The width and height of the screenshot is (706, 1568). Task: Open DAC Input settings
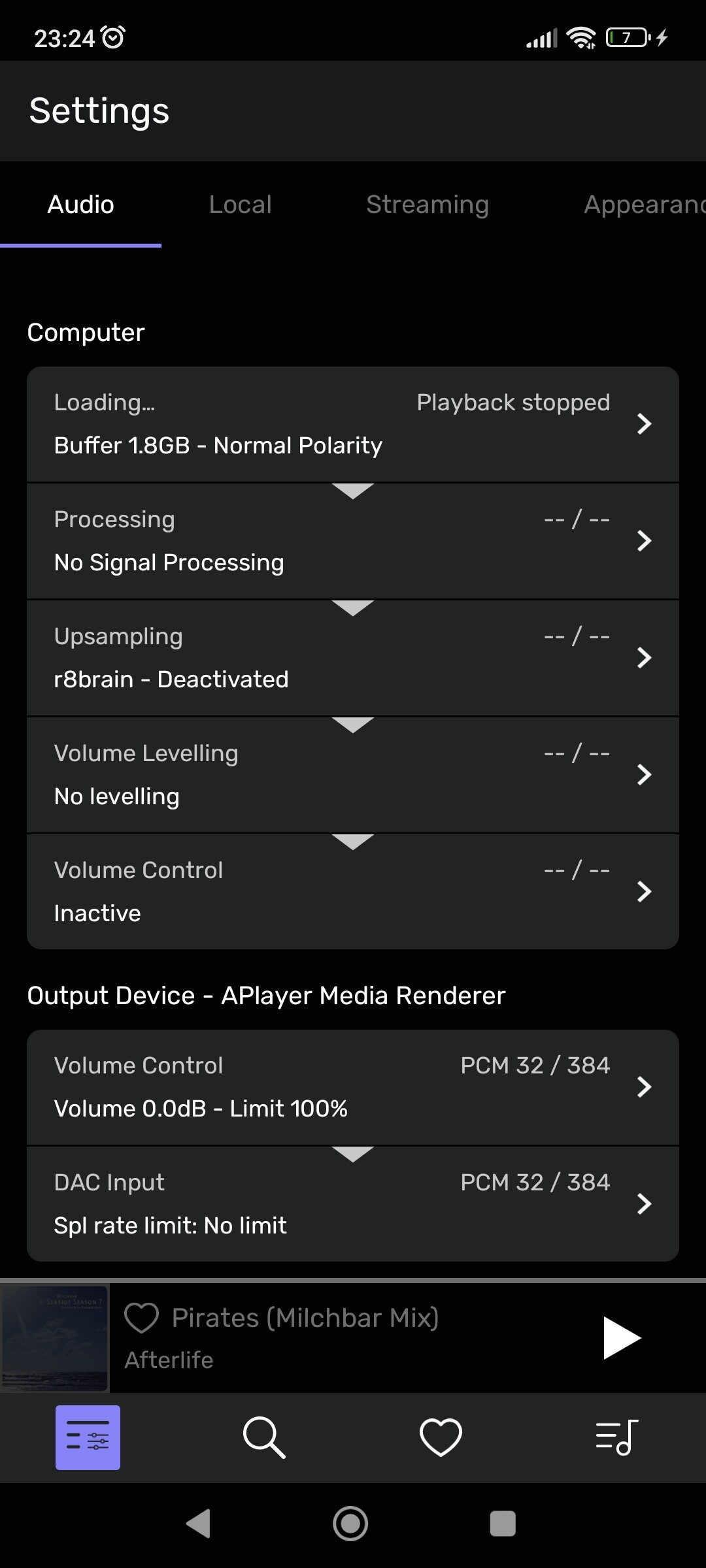click(353, 1204)
